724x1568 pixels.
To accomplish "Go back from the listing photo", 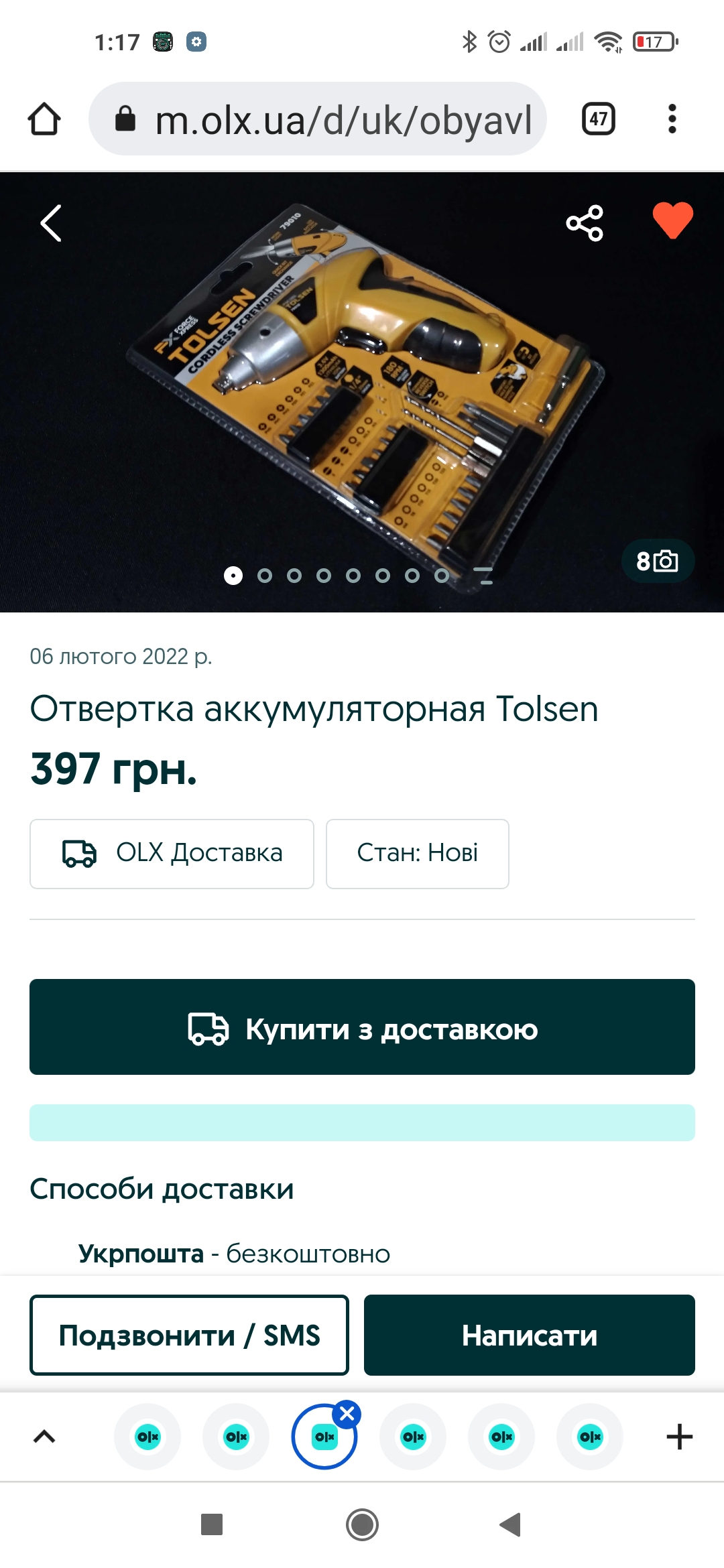I will tap(51, 223).
